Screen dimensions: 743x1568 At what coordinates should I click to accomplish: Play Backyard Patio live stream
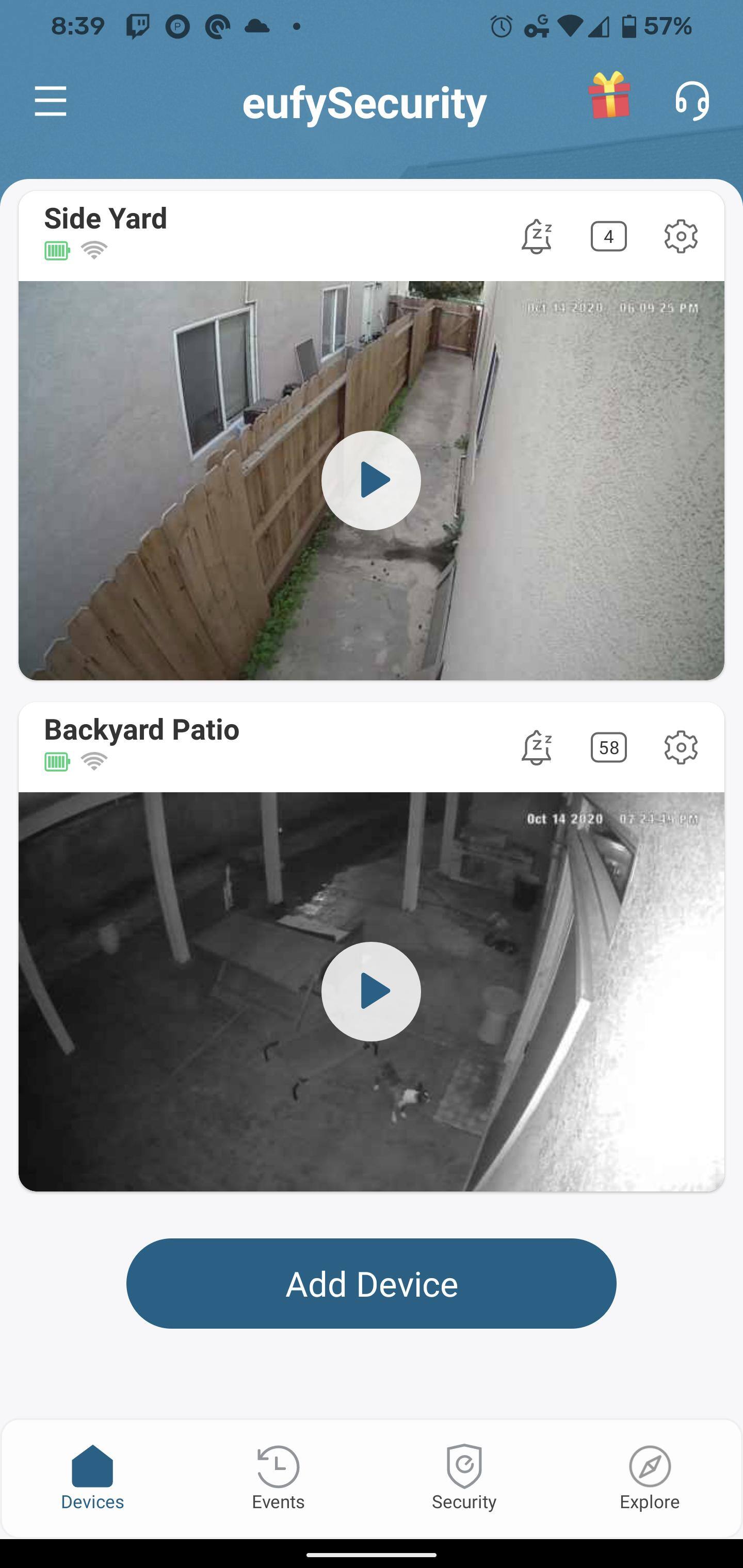(x=371, y=991)
